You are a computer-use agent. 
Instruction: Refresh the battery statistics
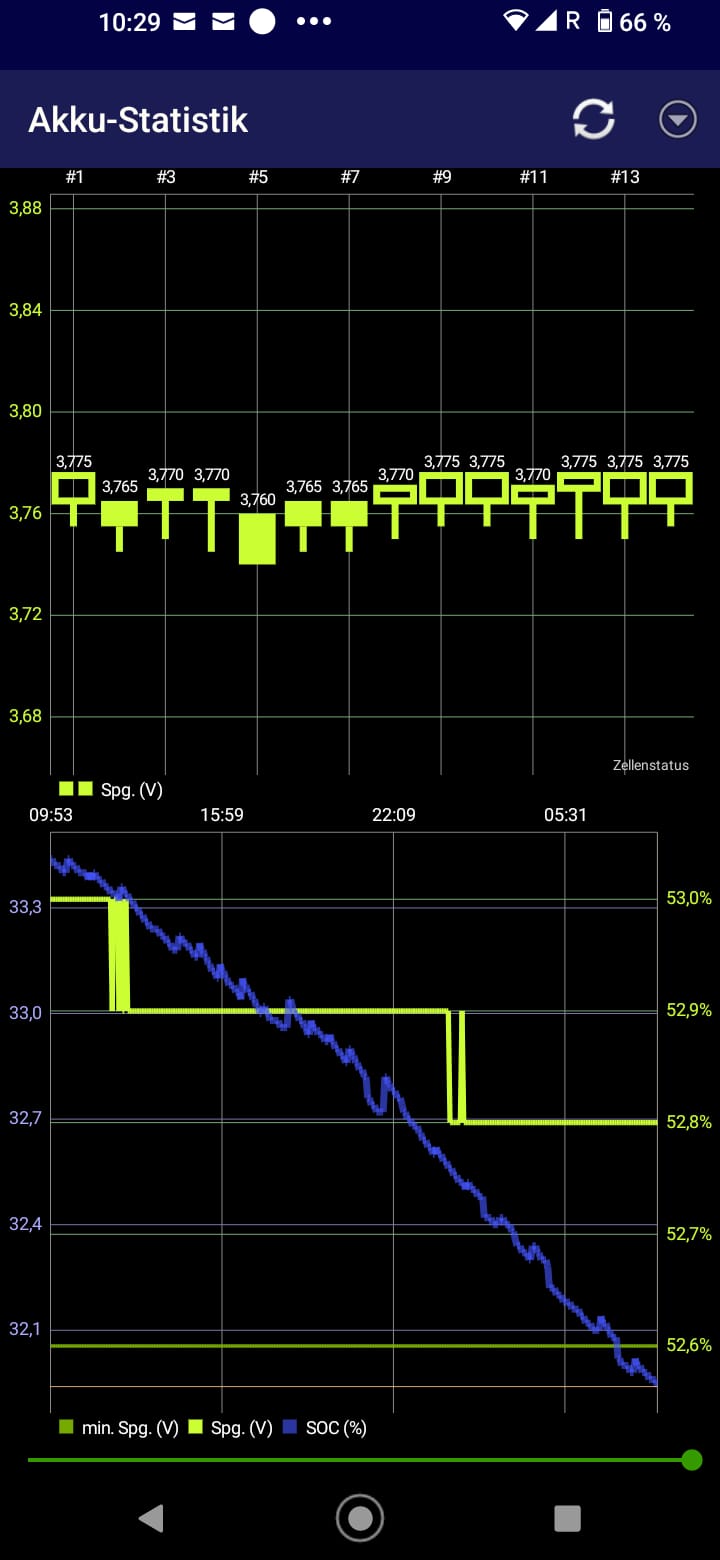[x=593, y=120]
